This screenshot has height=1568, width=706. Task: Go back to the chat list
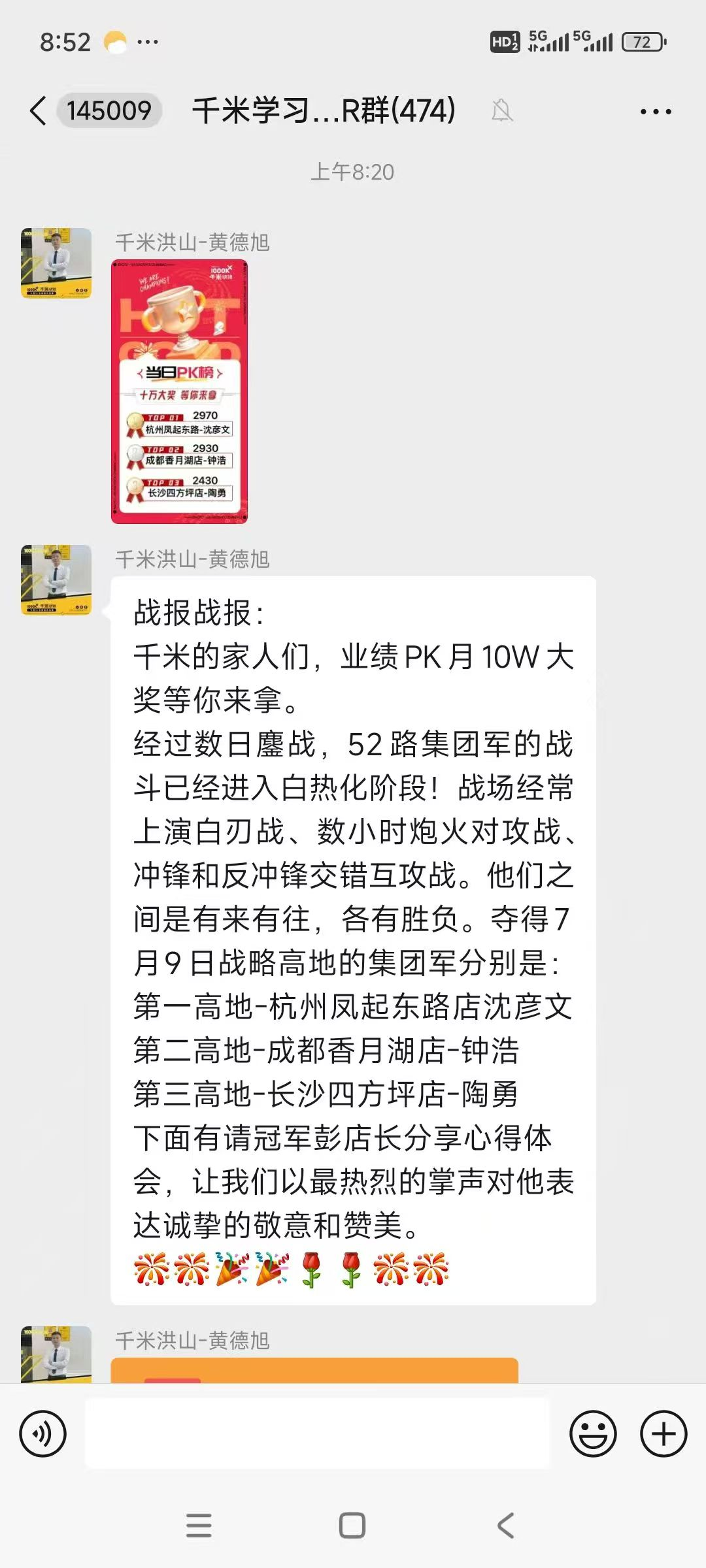pos(39,110)
